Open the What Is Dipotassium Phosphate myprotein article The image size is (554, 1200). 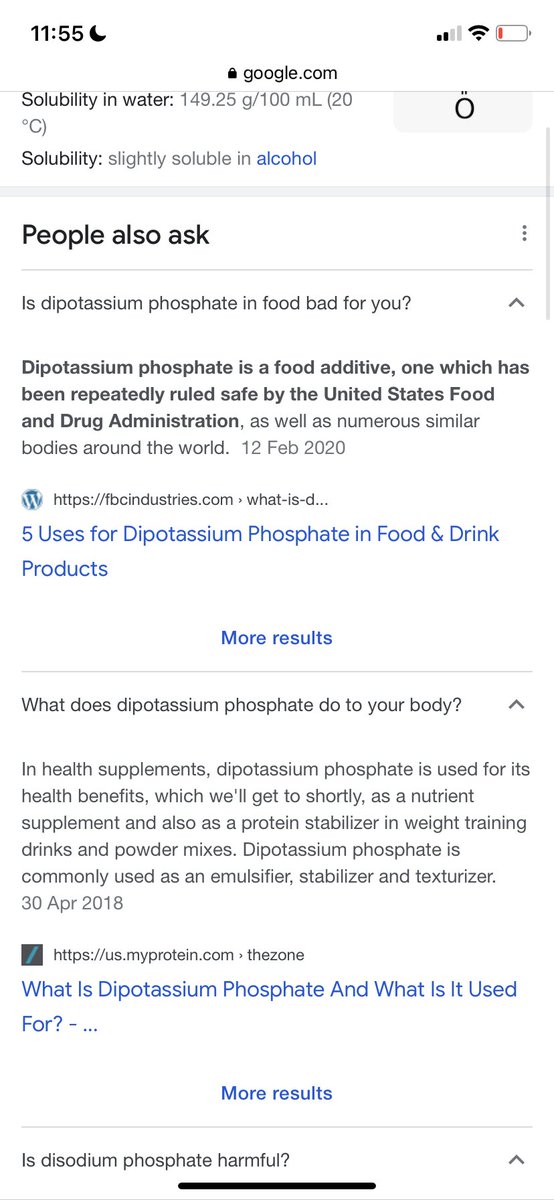(x=269, y=1007)
